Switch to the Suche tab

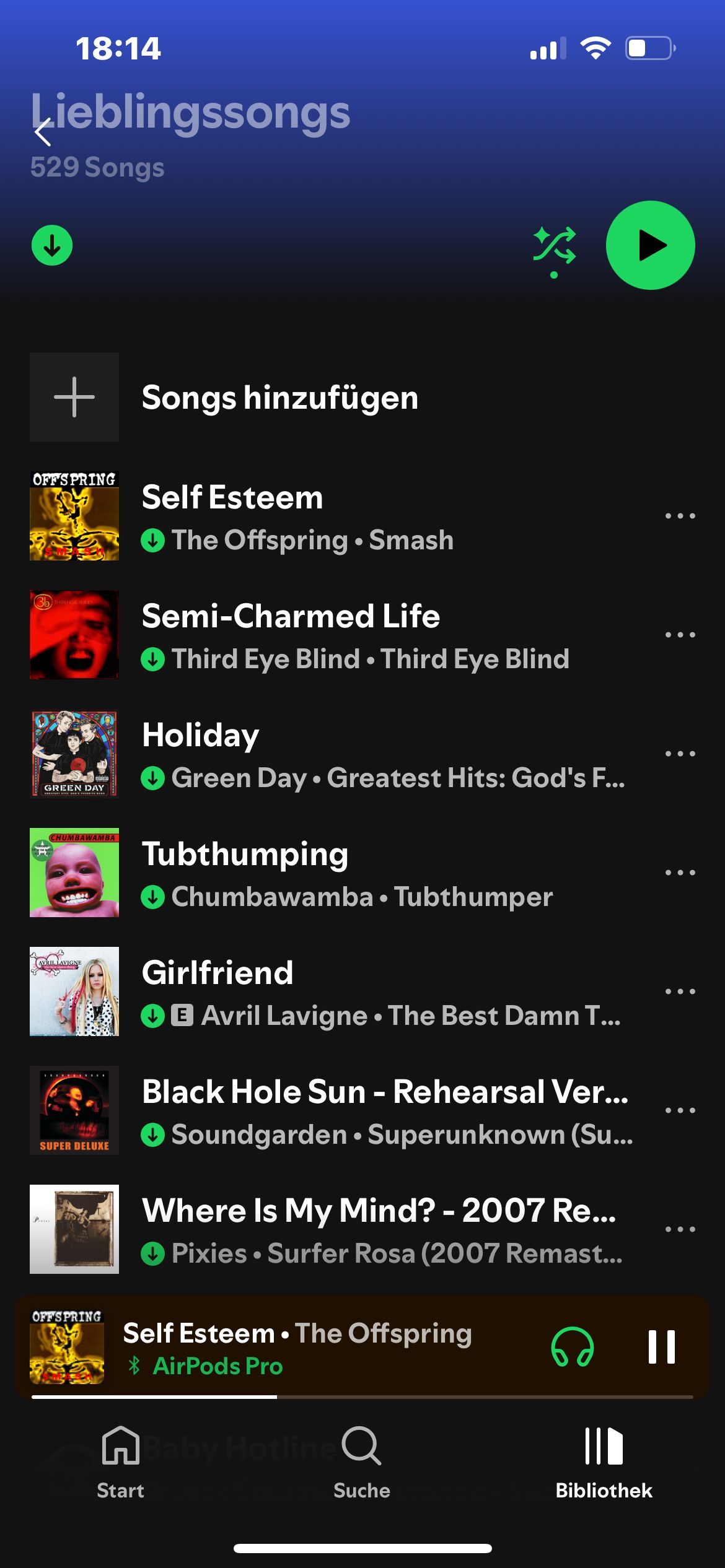362,1461
